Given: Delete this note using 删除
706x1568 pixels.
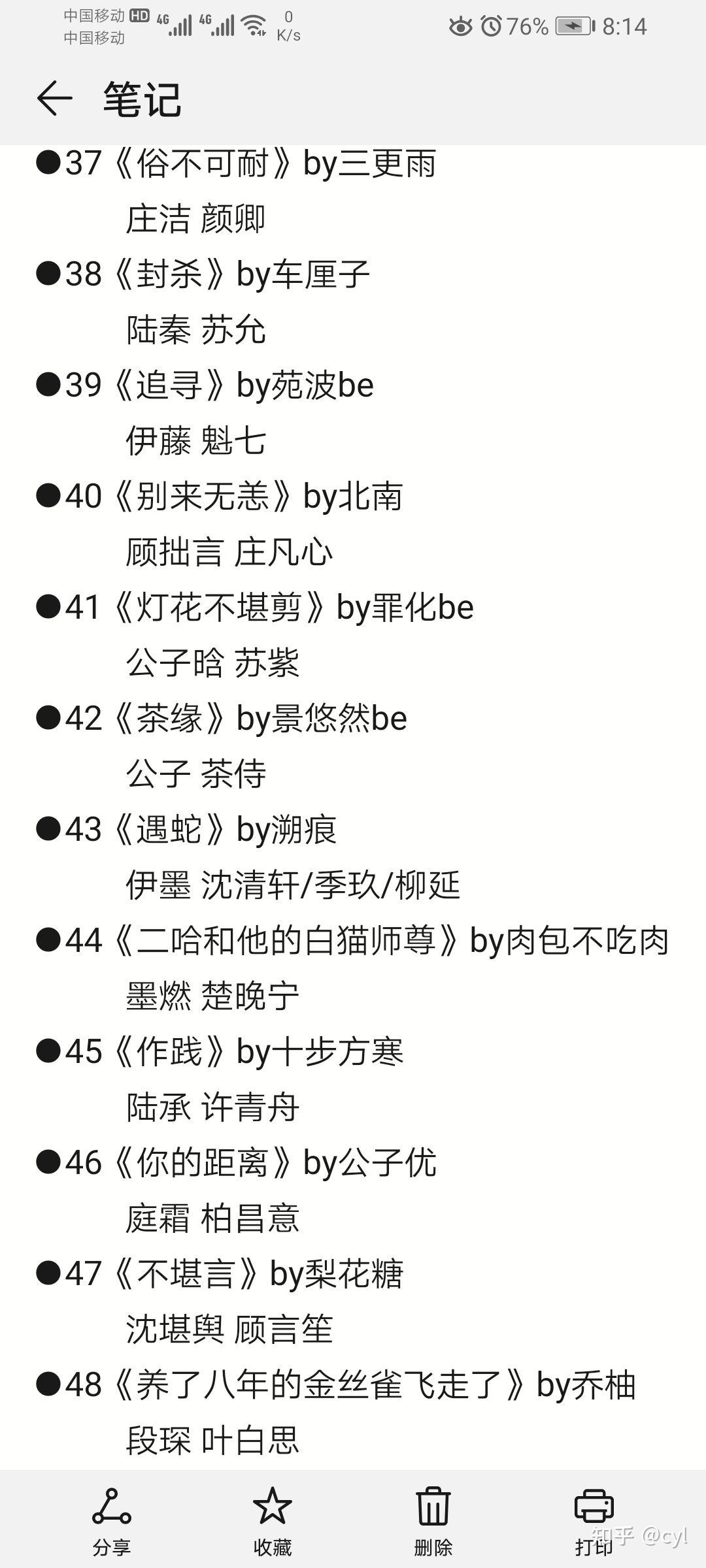Looking at the screenshot, I should [433, 1519].
